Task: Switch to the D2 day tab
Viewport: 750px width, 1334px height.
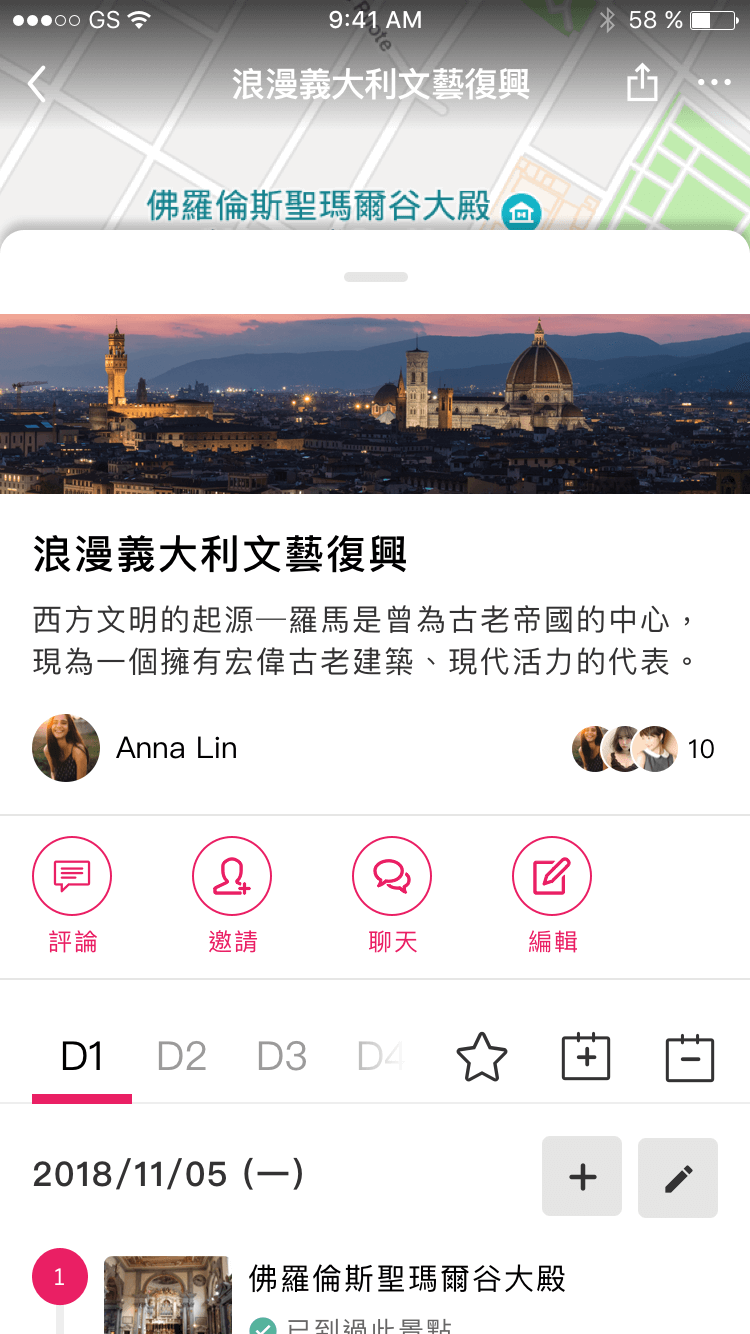Action: [x=182, y=1057]
